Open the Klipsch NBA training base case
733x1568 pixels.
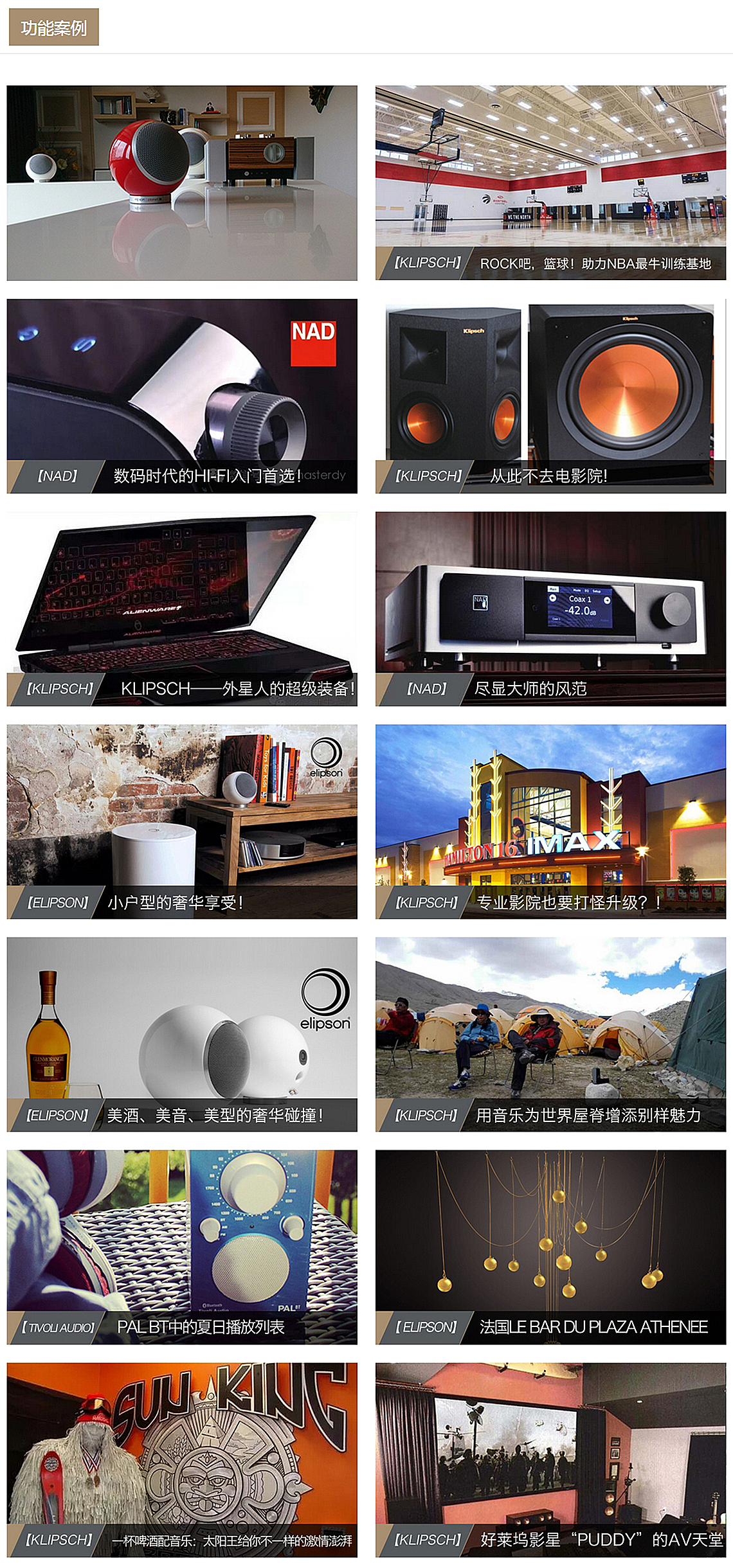pos(550,183)
